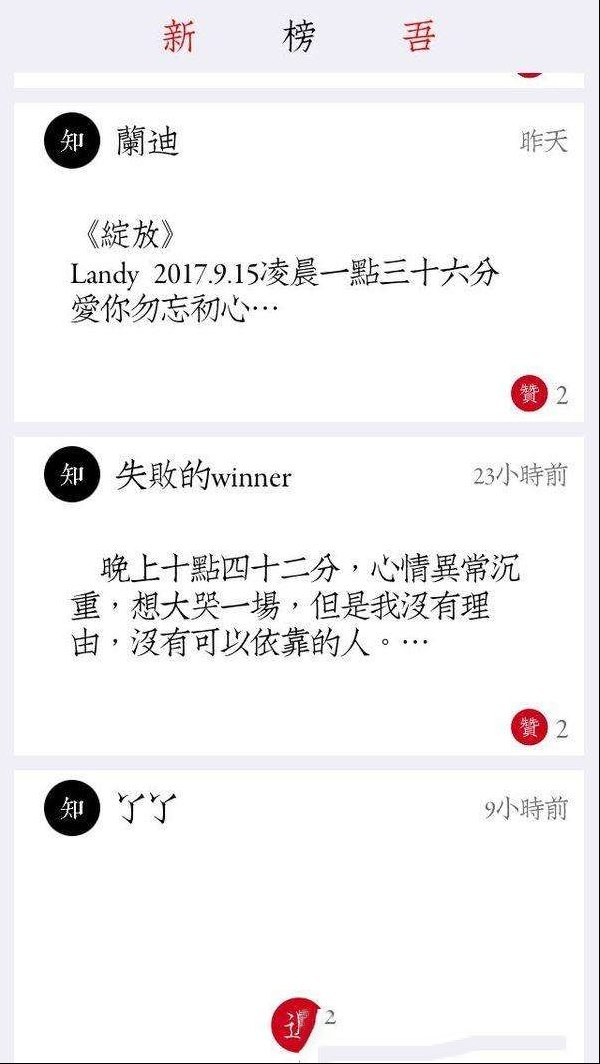Screen dimensions: 600x1064
Task: Switch to the 新 tab
Action: click(179, 37)
